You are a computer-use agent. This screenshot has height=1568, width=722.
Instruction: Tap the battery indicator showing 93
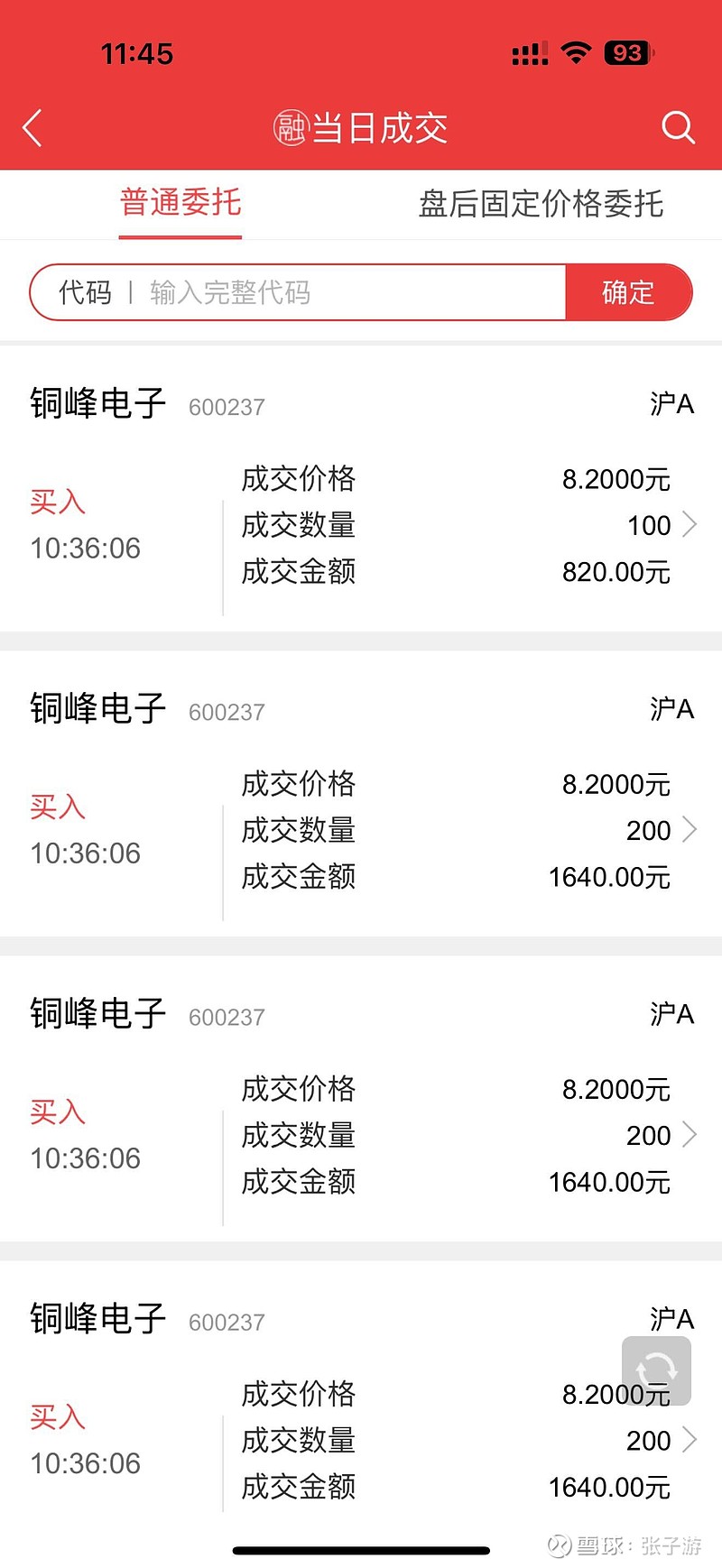click(626, 53)
